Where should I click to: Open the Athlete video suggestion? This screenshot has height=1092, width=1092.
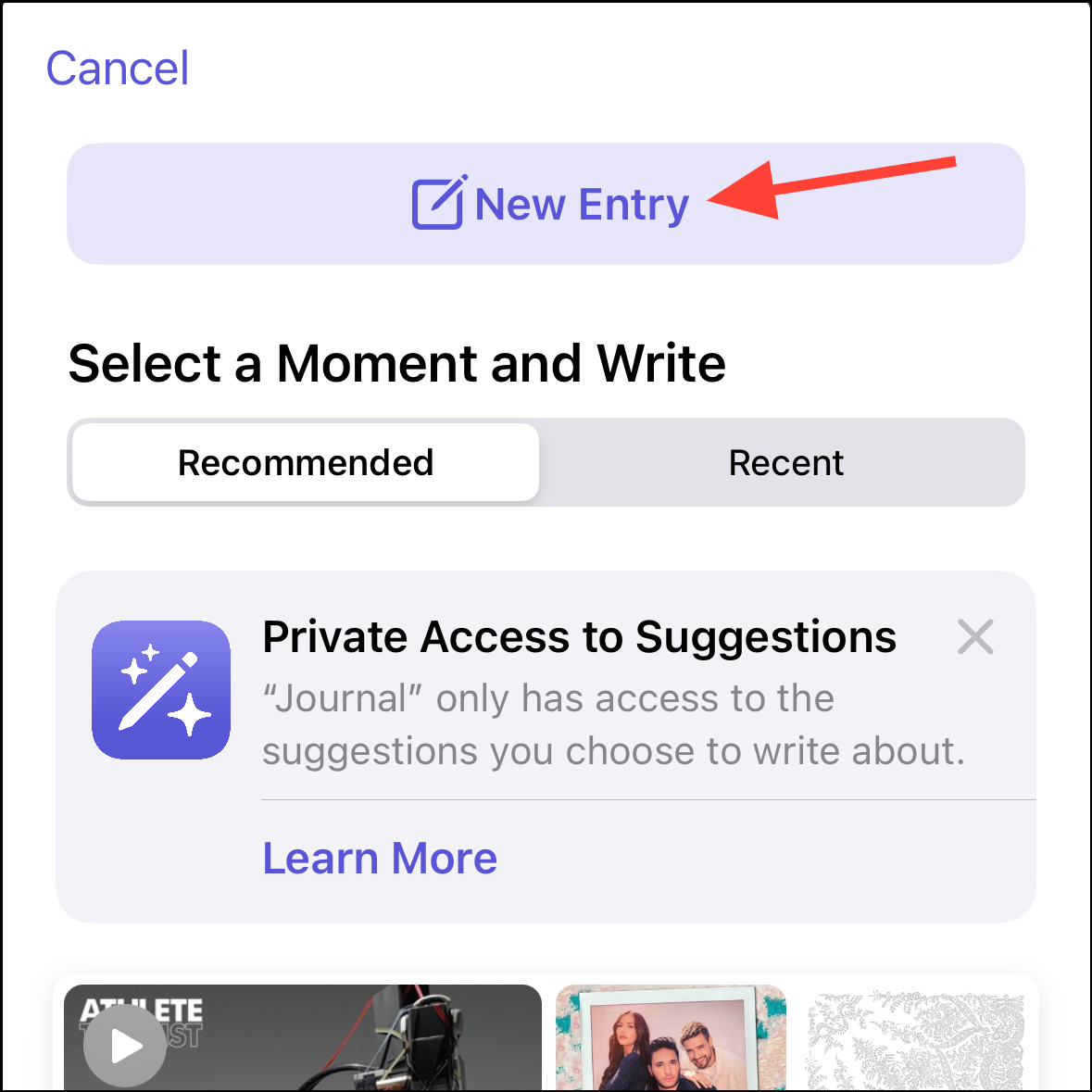(303, 1037)
